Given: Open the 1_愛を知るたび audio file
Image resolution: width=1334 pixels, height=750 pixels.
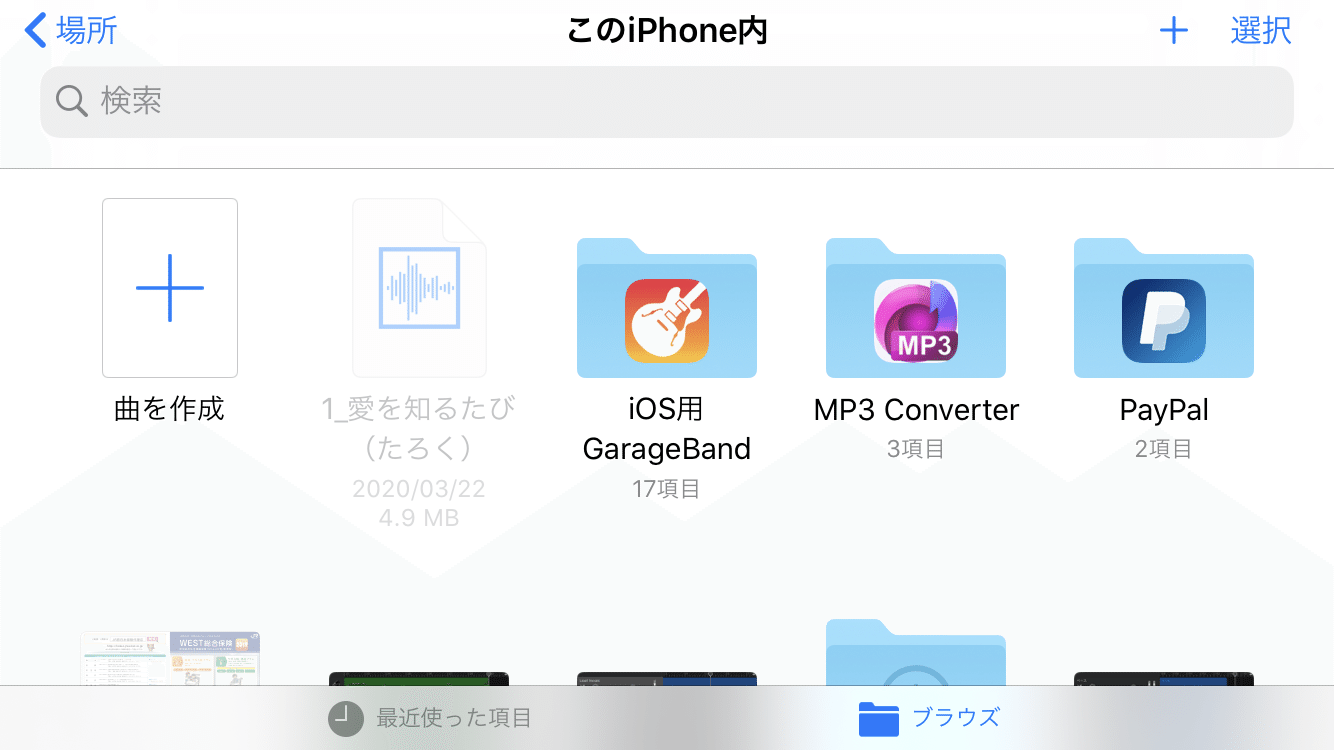Looking at the screenshot, I should pos(419,288).
